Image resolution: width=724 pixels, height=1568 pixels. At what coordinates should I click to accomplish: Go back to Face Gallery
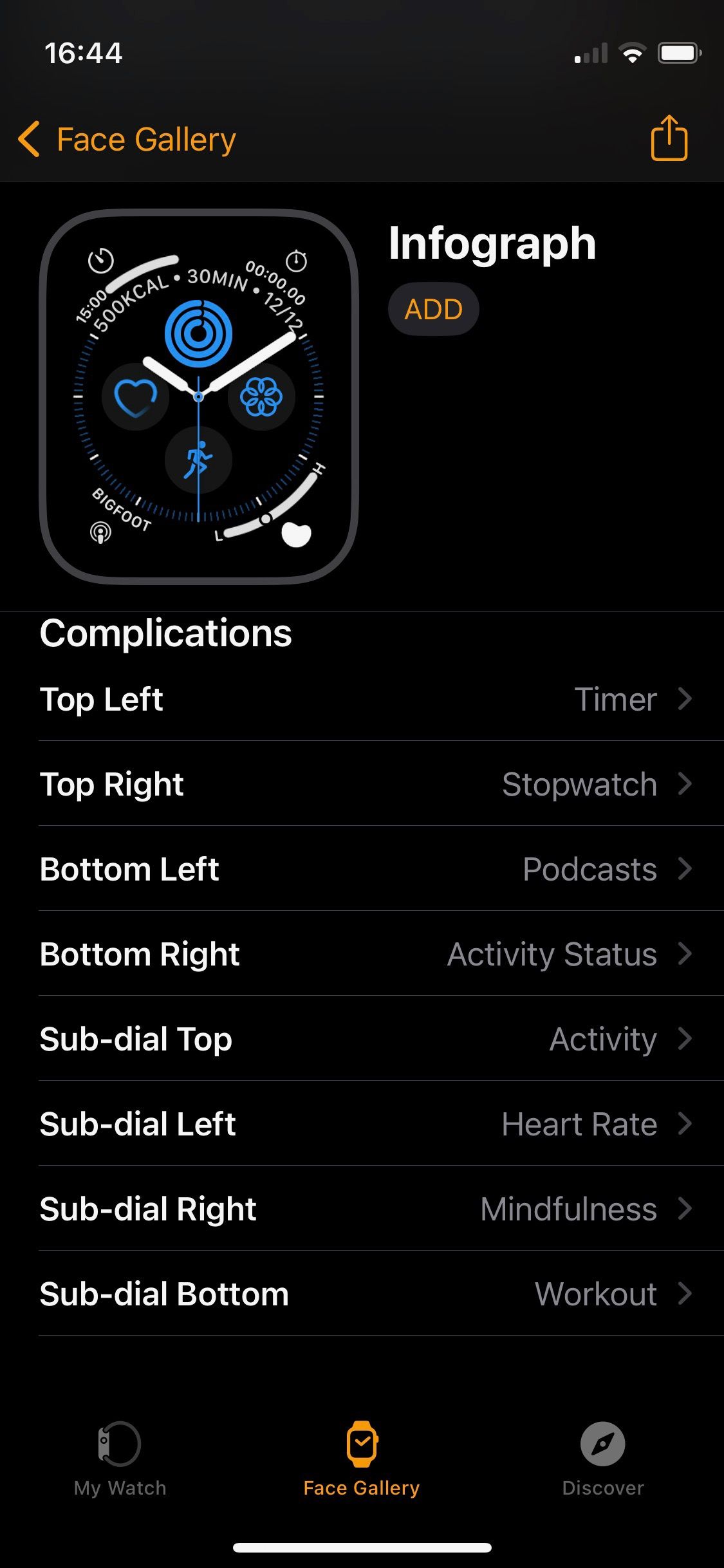[x=127, y=139]
